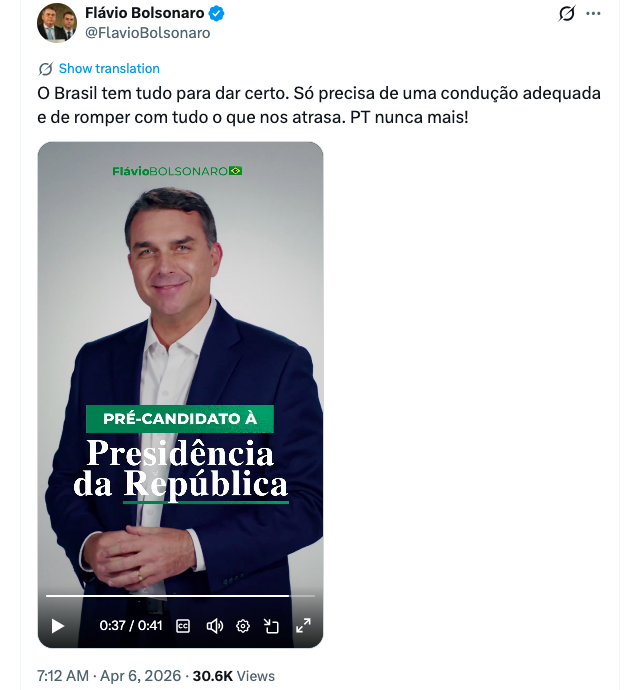Play the video
Screen dimensions: 636x690
(x=58, y=626)
